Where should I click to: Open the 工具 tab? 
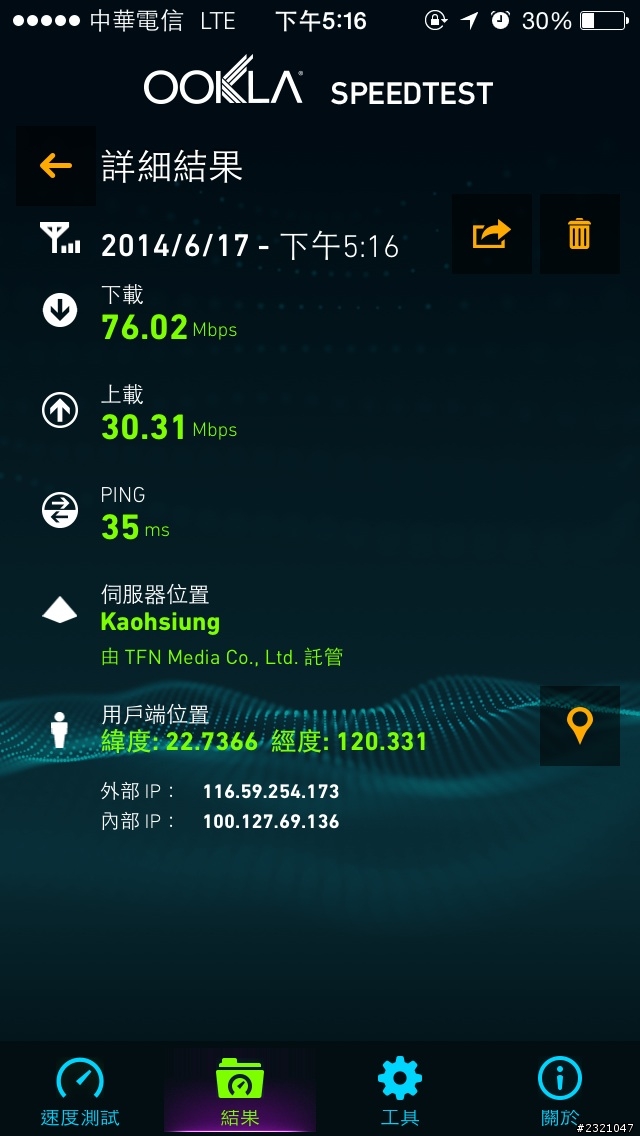point(399,1091)
